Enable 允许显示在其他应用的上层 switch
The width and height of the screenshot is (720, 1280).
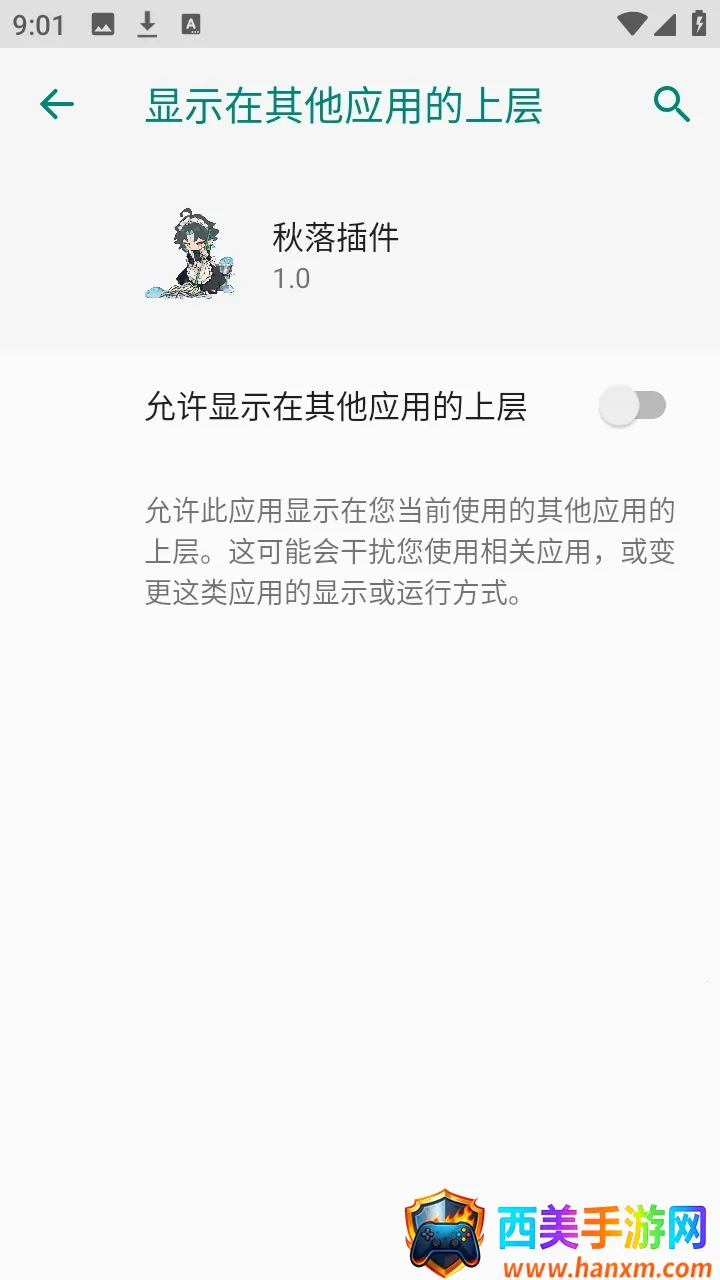[633, 406]
